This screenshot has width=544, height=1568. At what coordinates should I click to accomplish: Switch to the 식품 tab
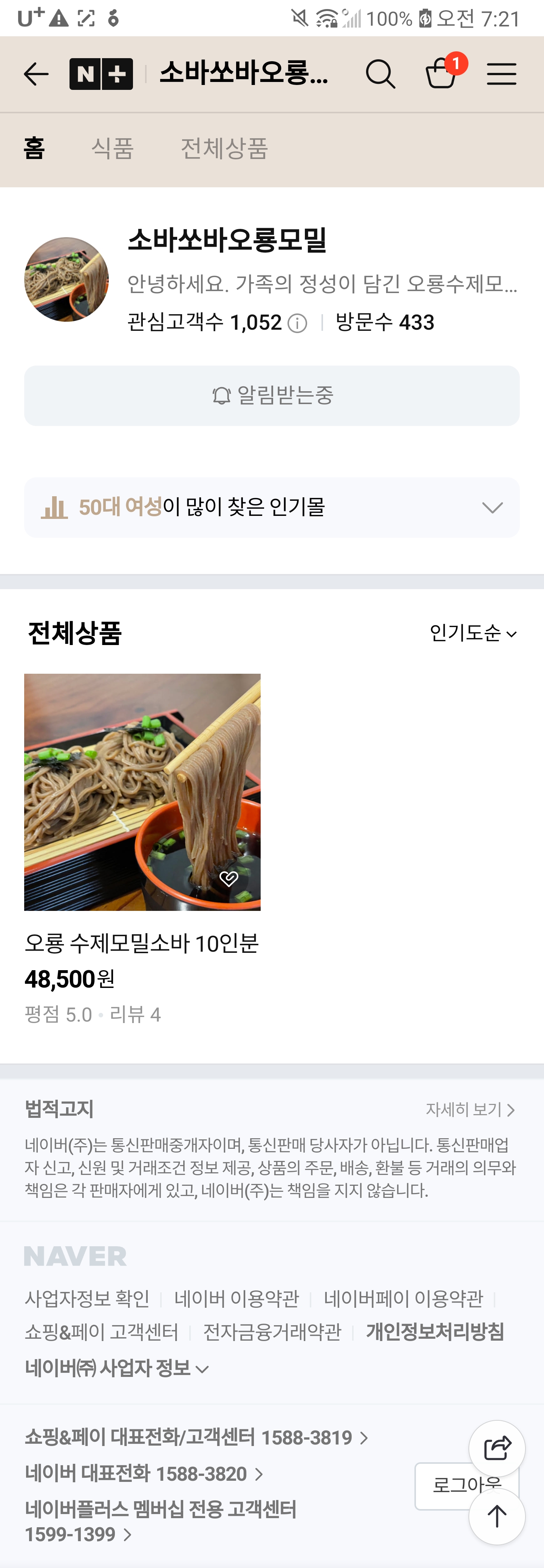pyautogui.click(x=113, y=148)
